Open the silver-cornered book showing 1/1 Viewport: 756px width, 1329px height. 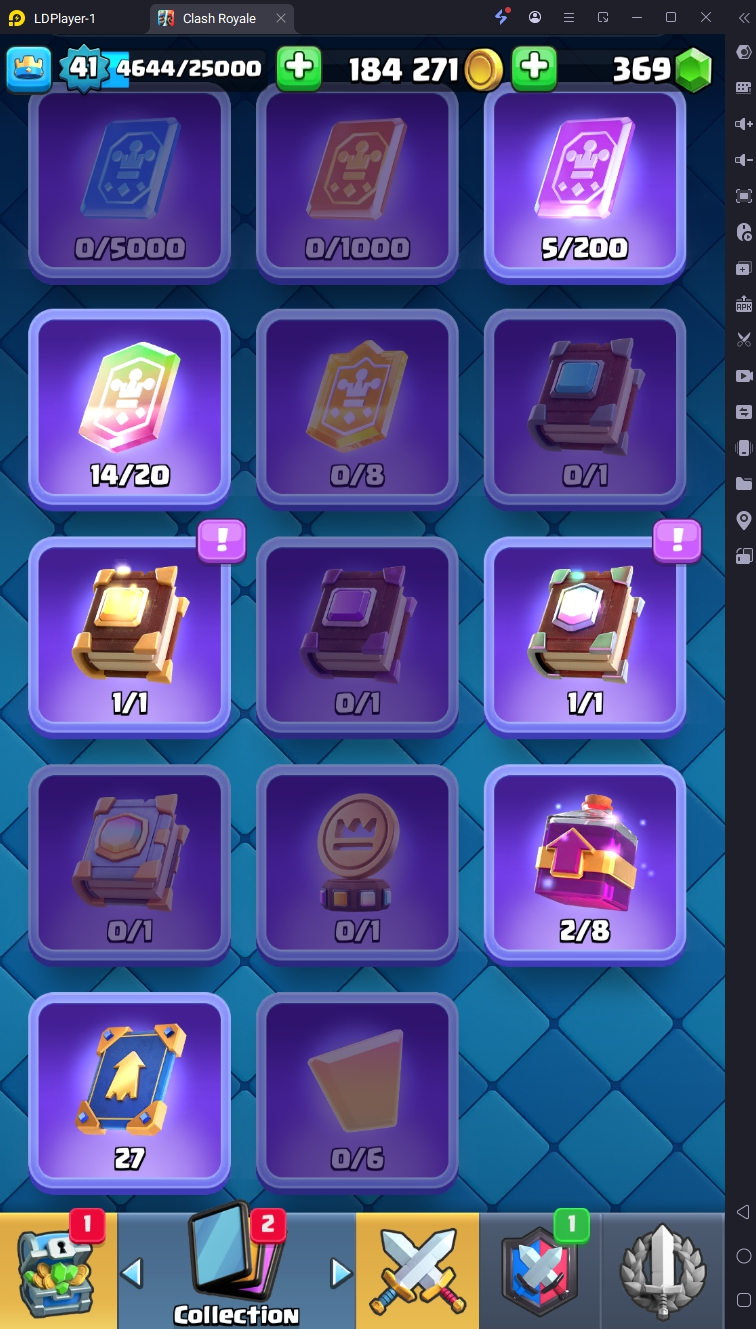585,636
